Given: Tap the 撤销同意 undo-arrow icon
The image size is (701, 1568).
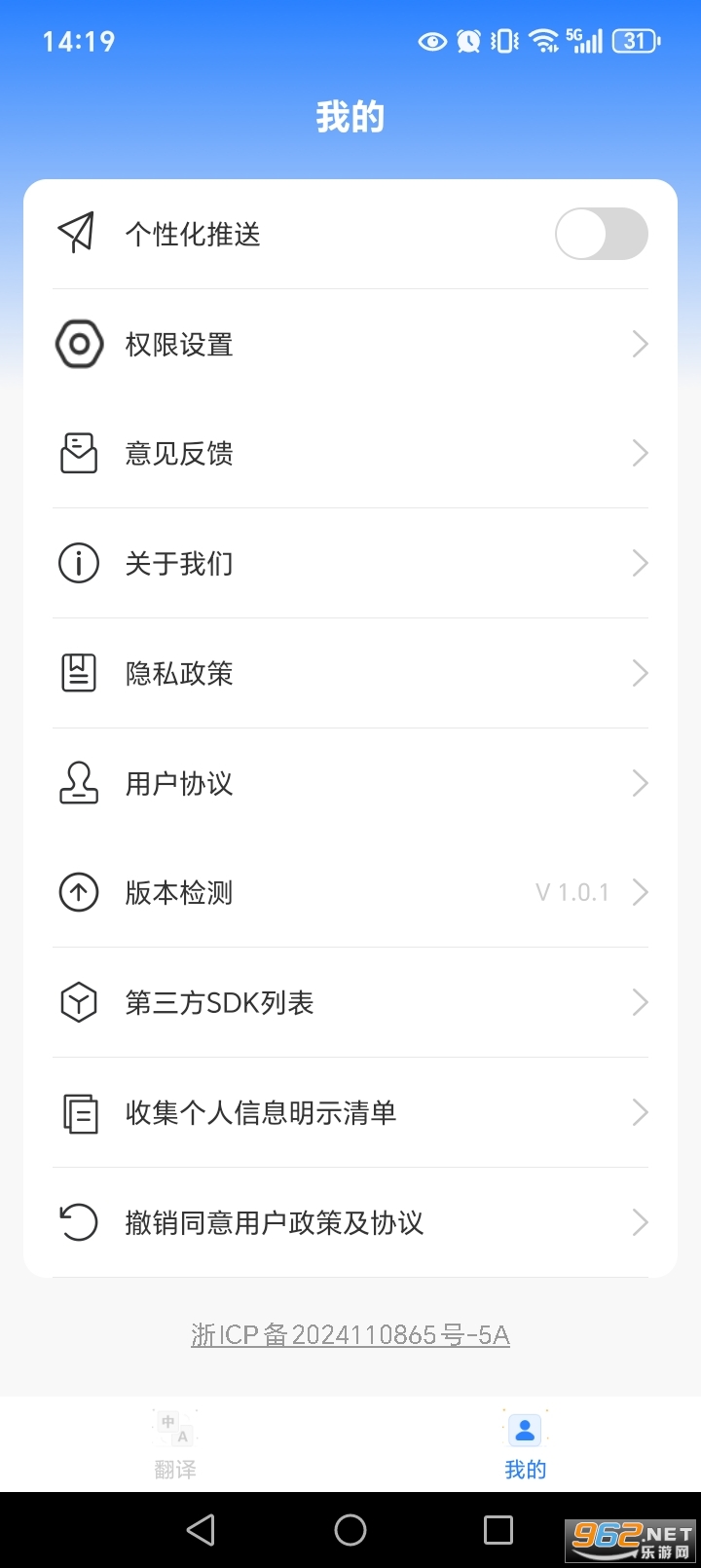Looking at the screenshot, I should 78,1222.
